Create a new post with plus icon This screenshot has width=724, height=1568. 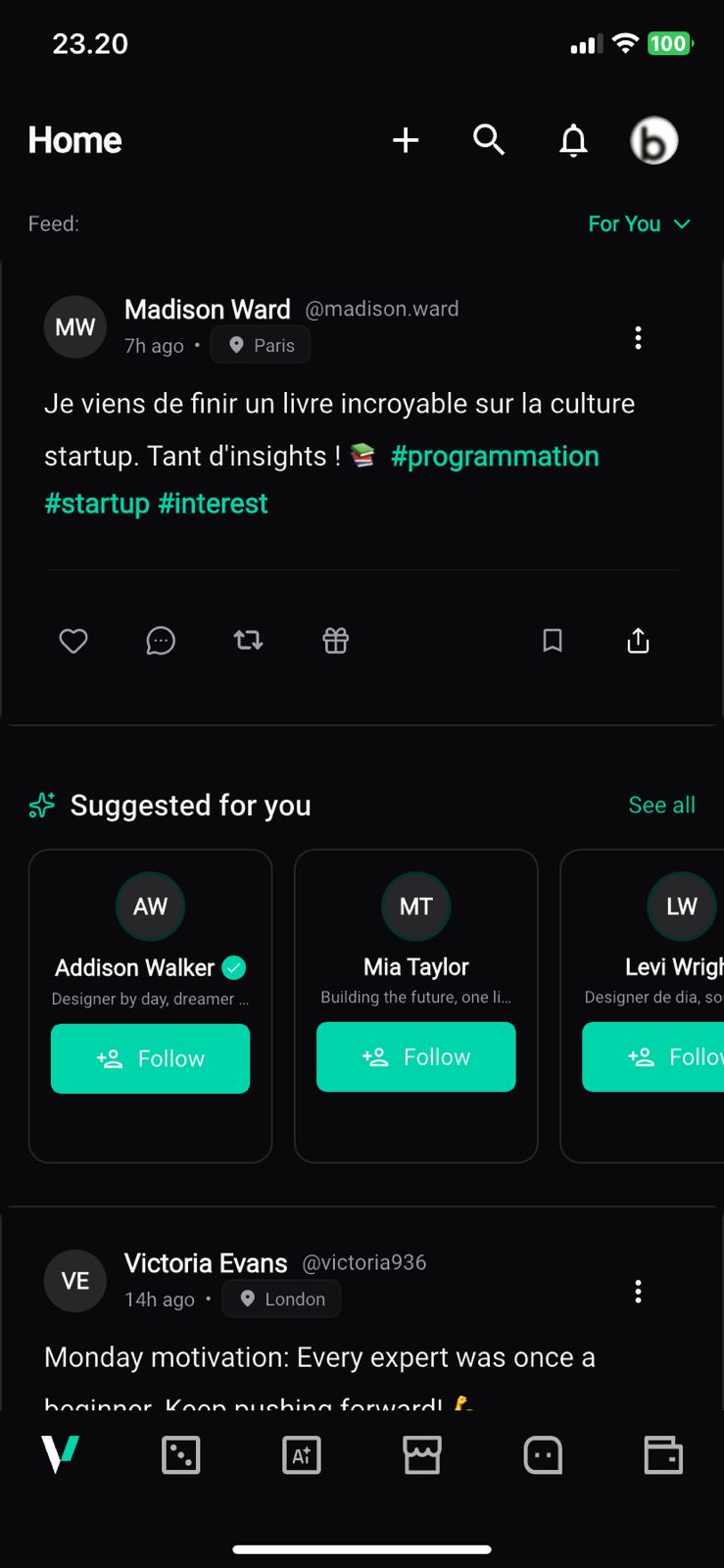(x=406, y=140)
